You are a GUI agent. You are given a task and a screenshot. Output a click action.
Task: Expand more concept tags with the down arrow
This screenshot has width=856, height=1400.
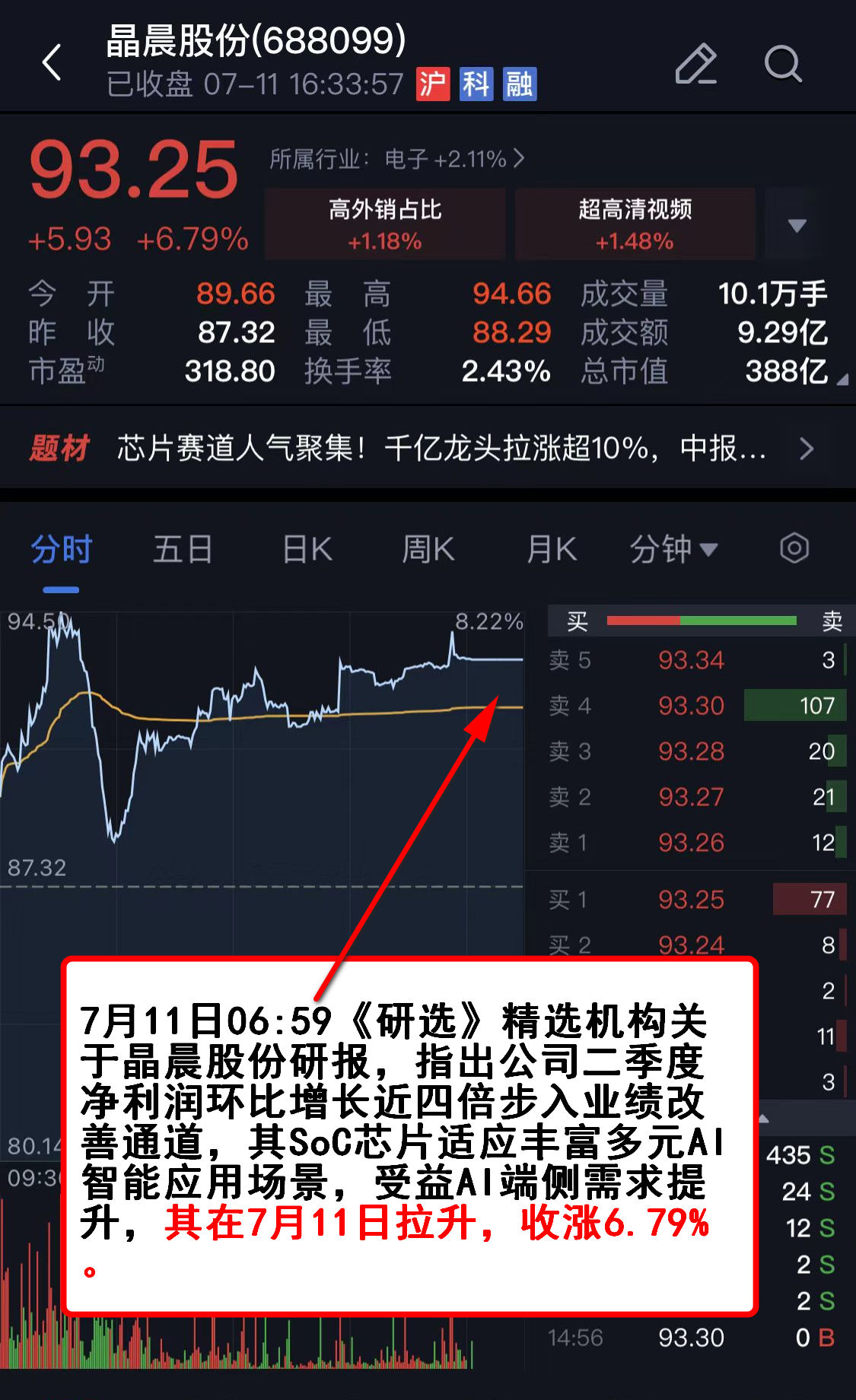click(797, 225)
